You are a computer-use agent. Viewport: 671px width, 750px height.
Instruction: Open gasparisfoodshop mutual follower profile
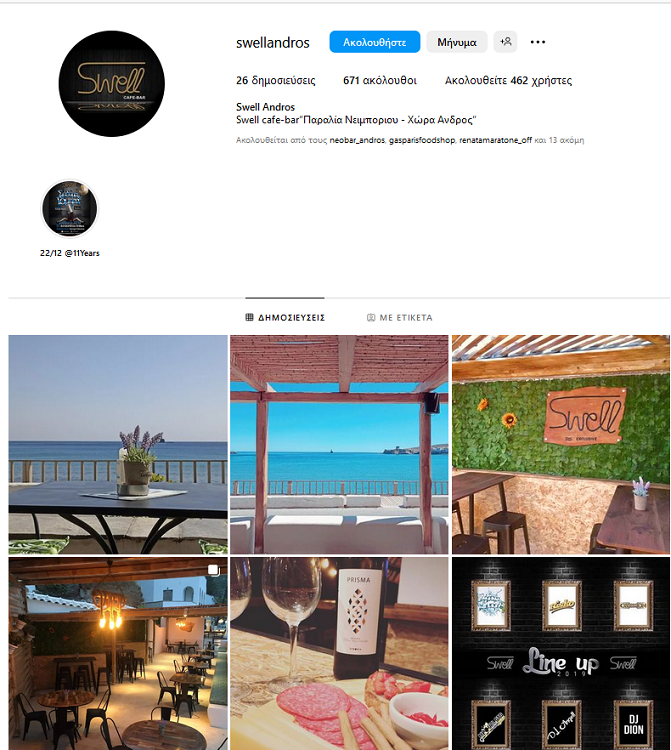(421, 141)
